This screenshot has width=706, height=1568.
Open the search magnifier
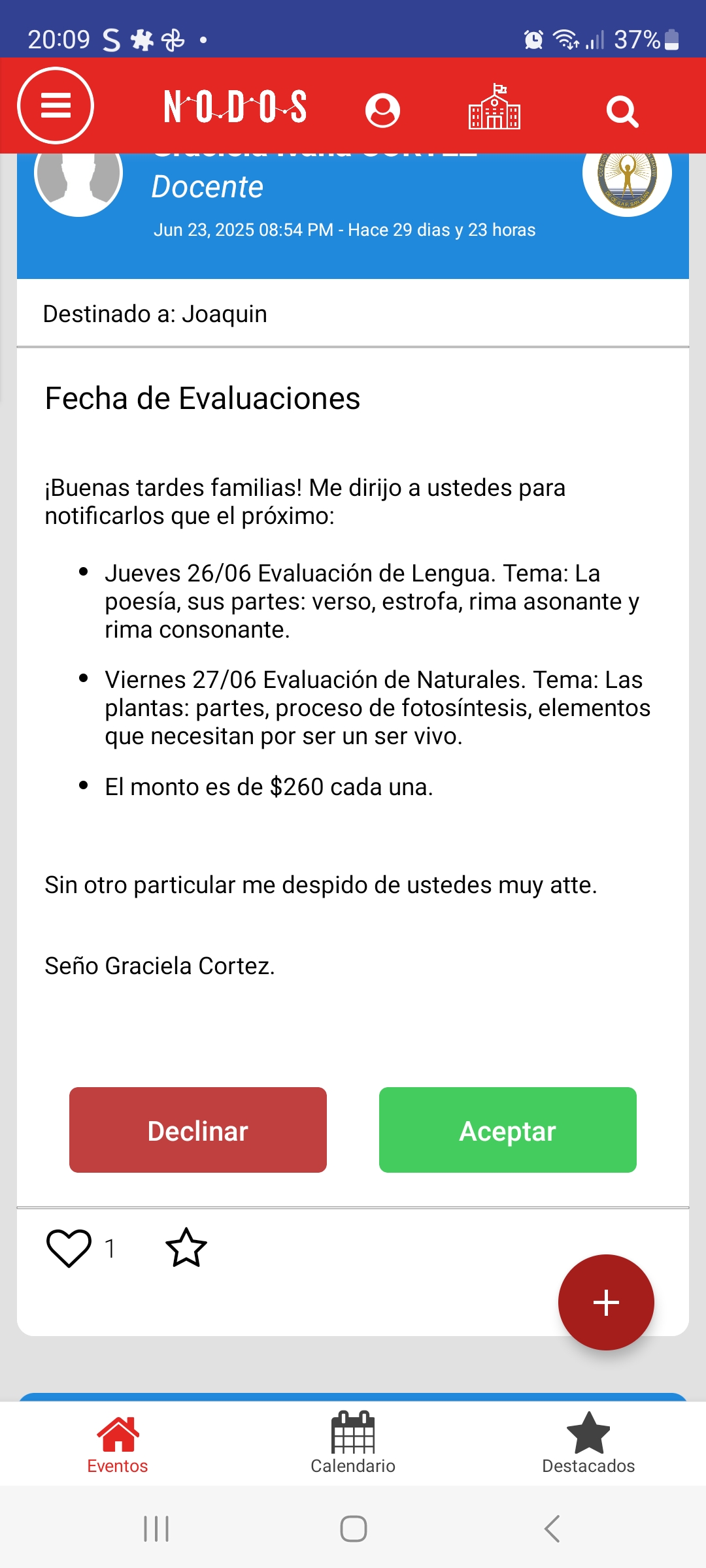[622, 111]
